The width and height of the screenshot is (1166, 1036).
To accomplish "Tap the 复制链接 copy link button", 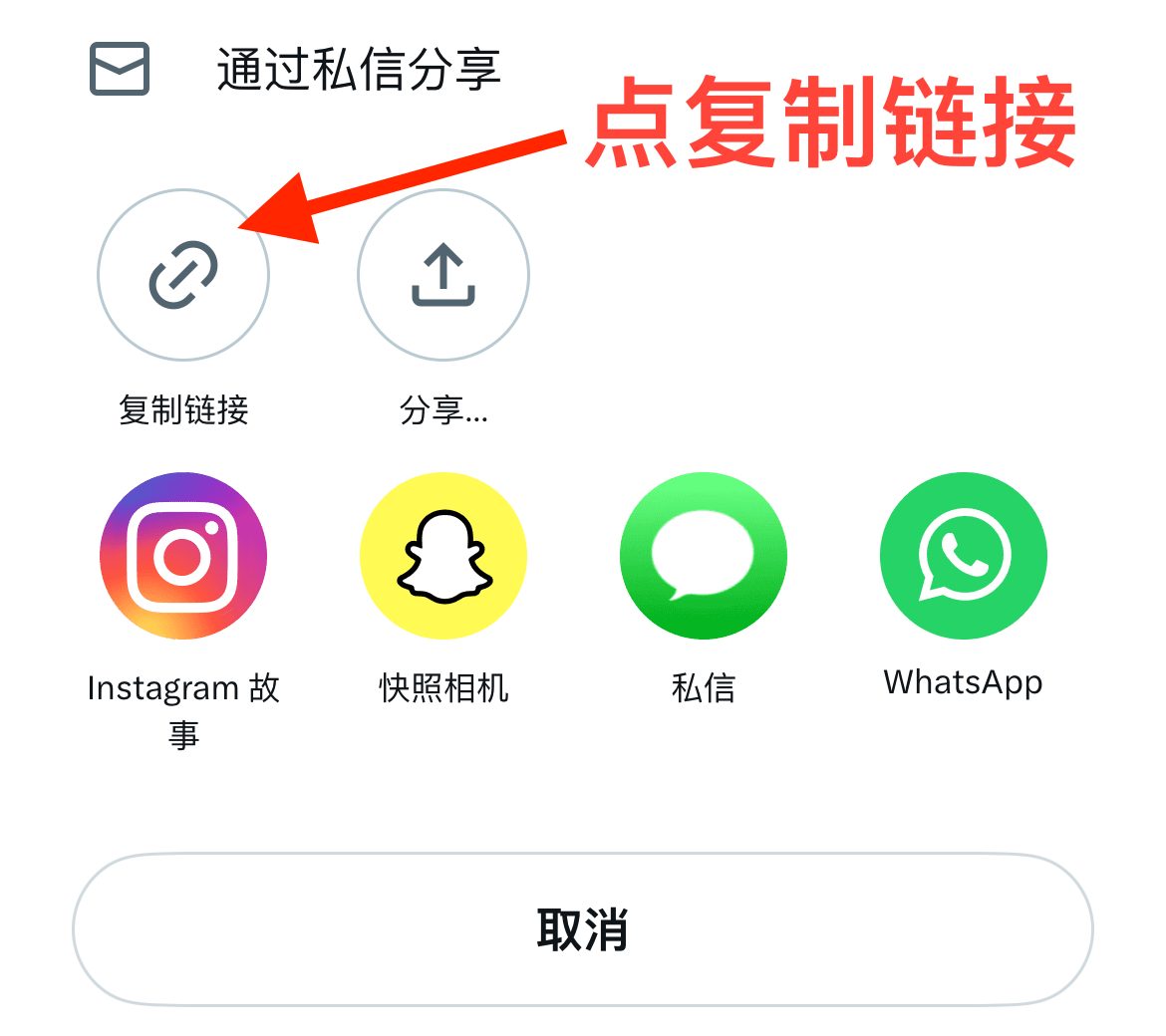I will [x=183, y=275].
